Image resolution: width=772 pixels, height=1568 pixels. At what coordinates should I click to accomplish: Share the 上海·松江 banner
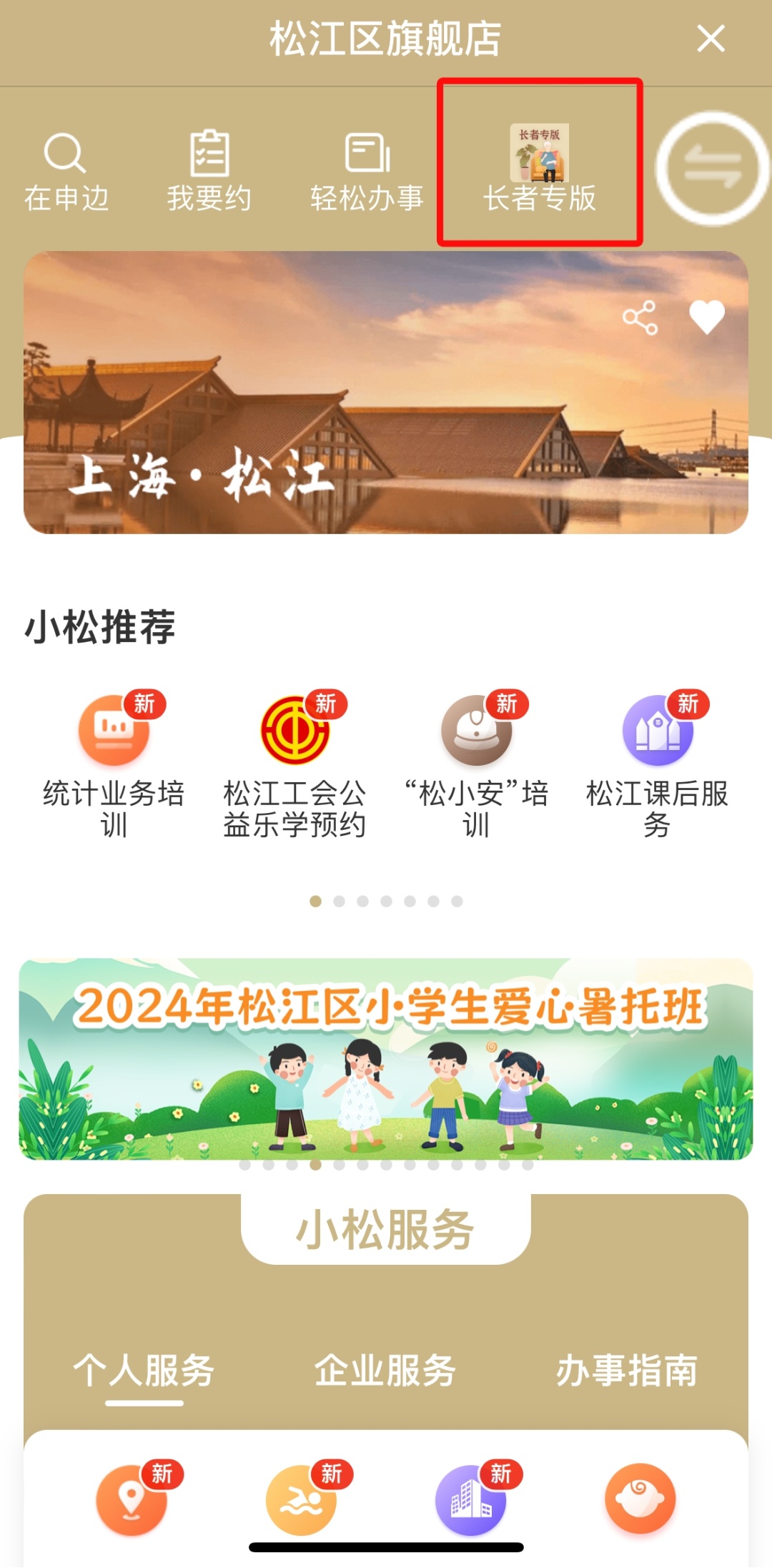pos(640,318)
